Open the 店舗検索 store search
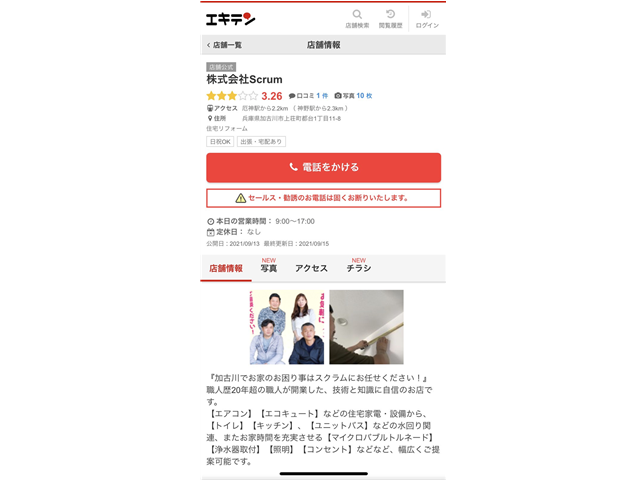Image resolution: width=640 pixels, height=480 pixels. tap(357, 18)
